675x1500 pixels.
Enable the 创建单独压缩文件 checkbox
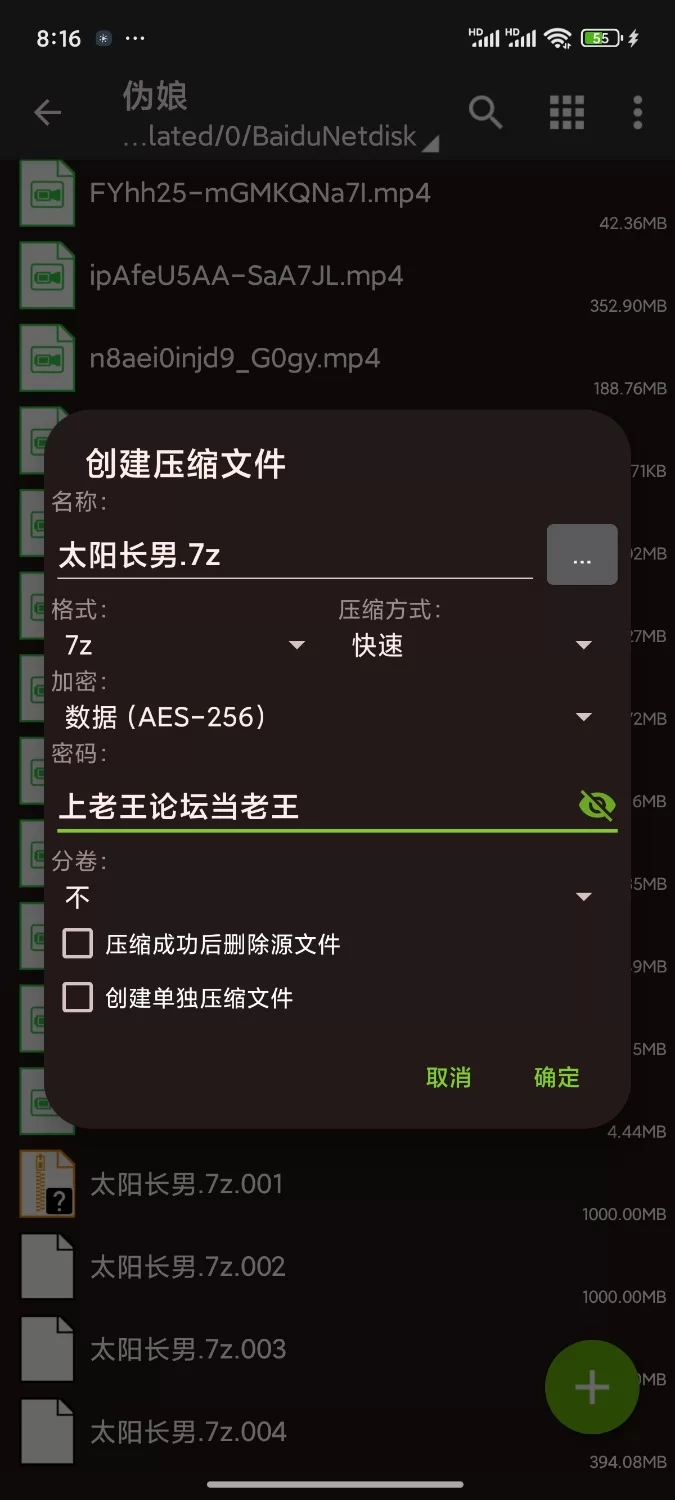click(78, 998)
